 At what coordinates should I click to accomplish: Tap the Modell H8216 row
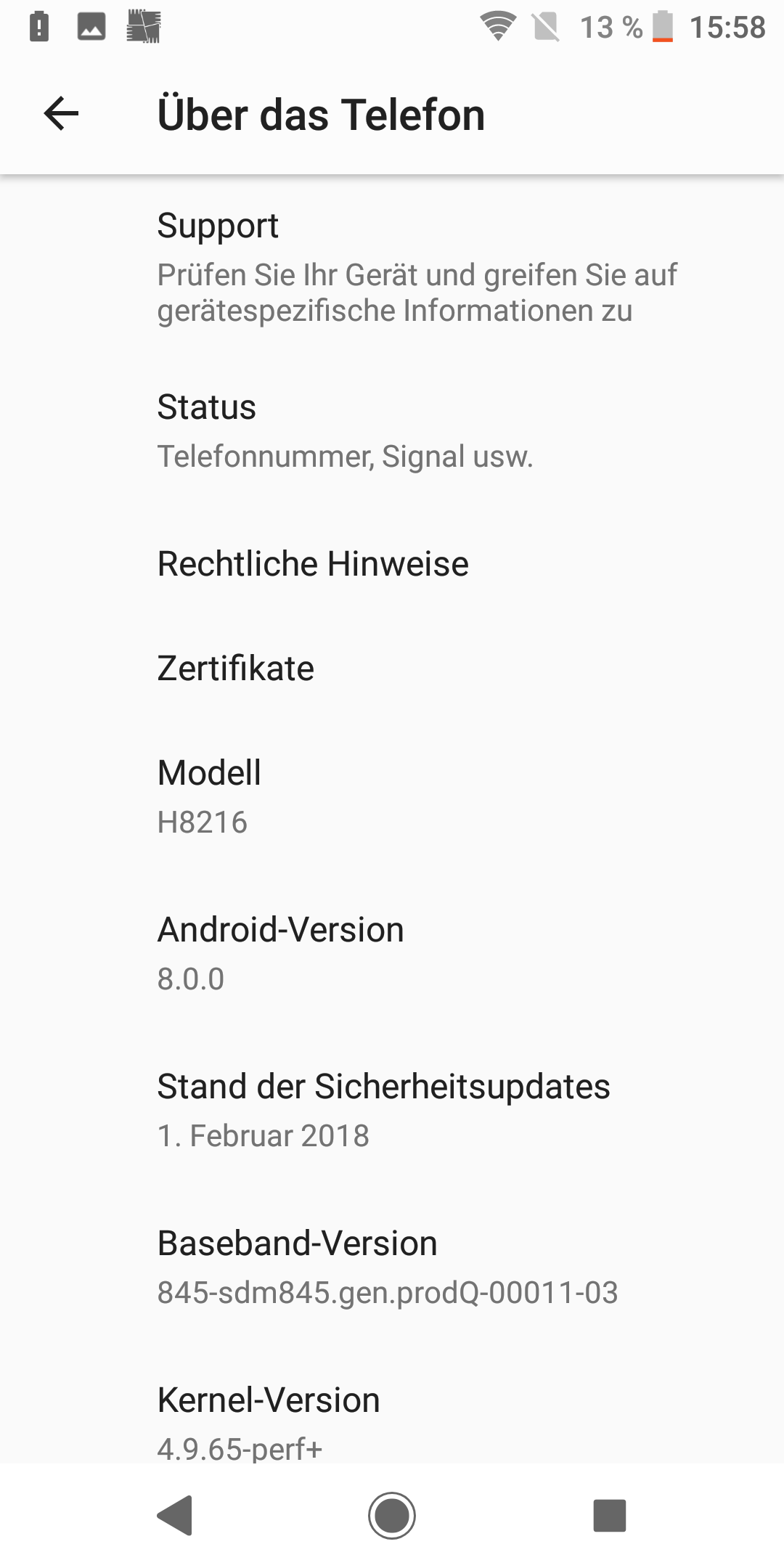point(392,796)
